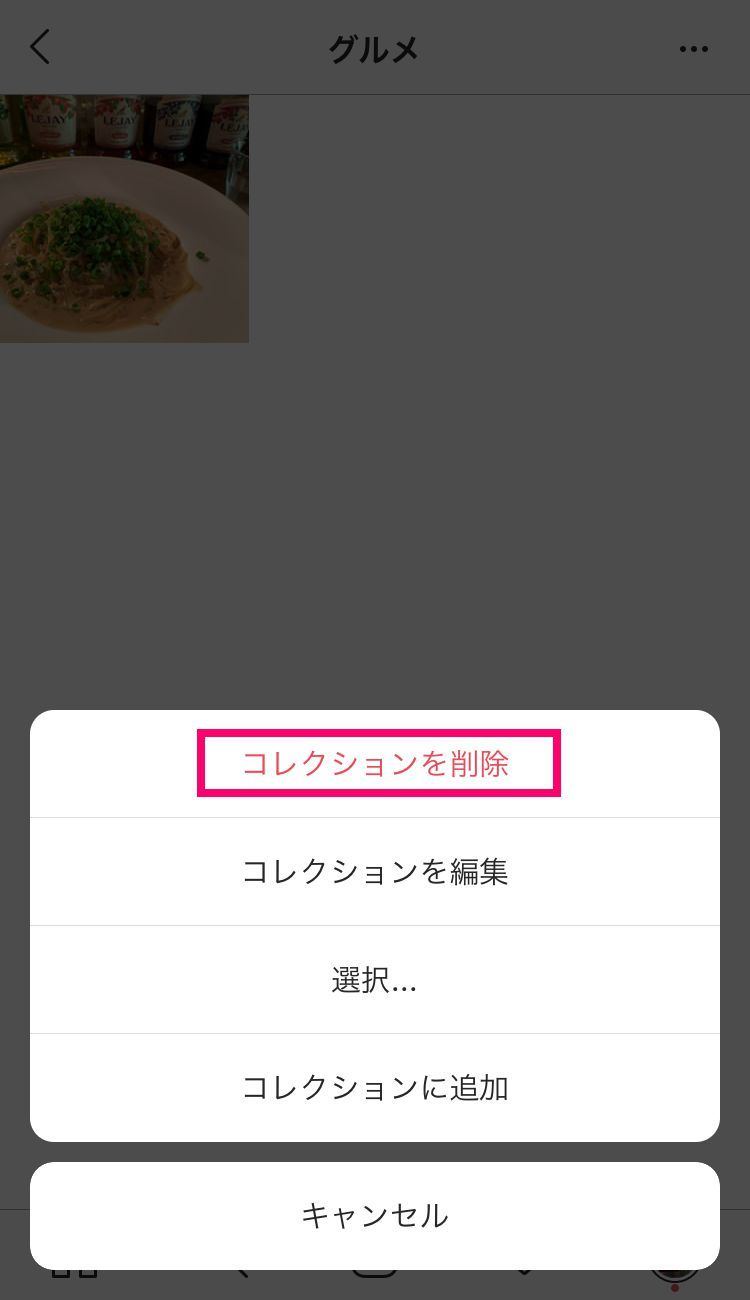Tap the back chevron to leave グルメ collection
The image size is (750, 1300).
coord(40,47)
